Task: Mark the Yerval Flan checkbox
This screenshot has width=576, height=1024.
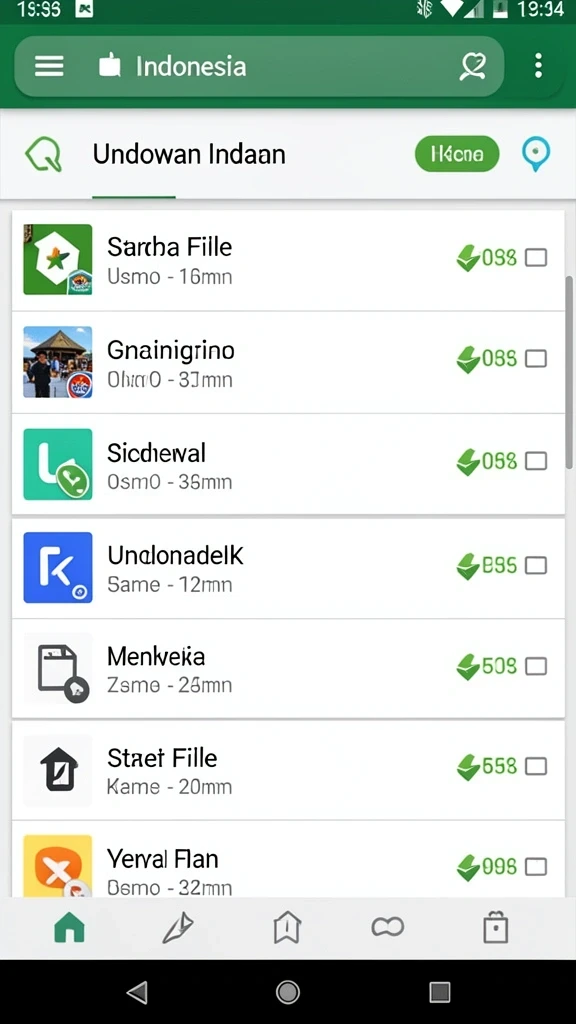Action: pos(536,867)
